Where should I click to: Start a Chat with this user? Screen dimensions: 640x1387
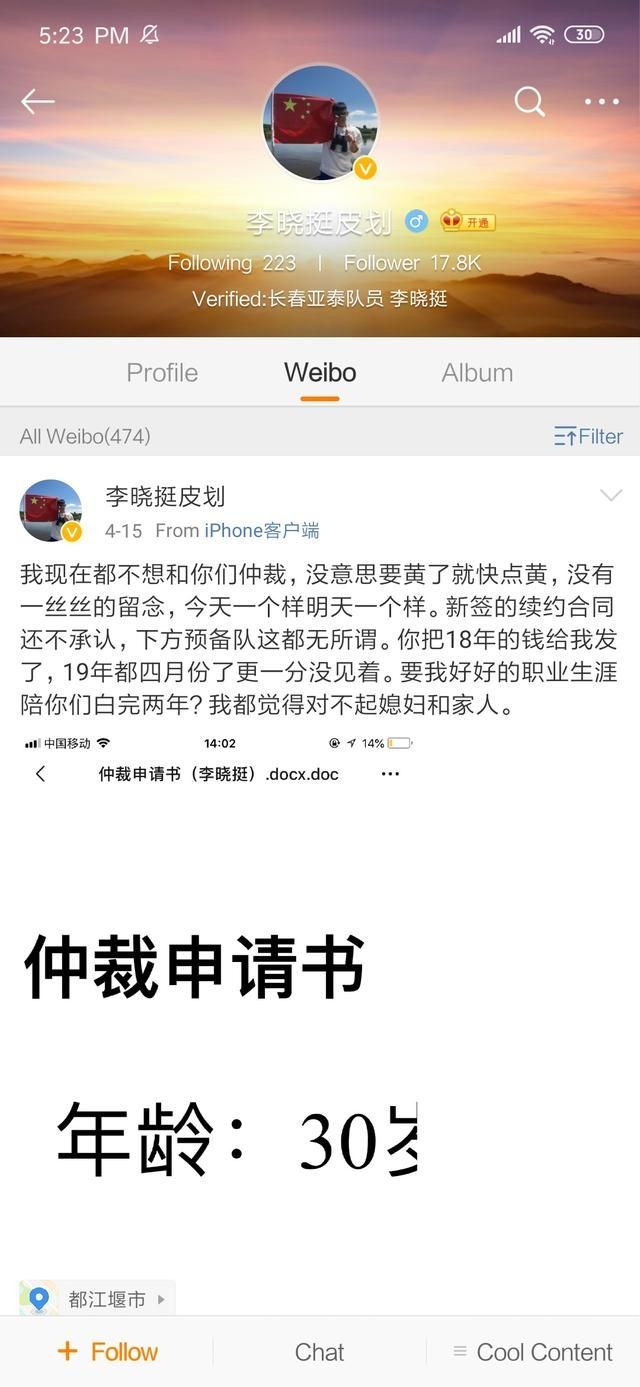click(319, 1352)
